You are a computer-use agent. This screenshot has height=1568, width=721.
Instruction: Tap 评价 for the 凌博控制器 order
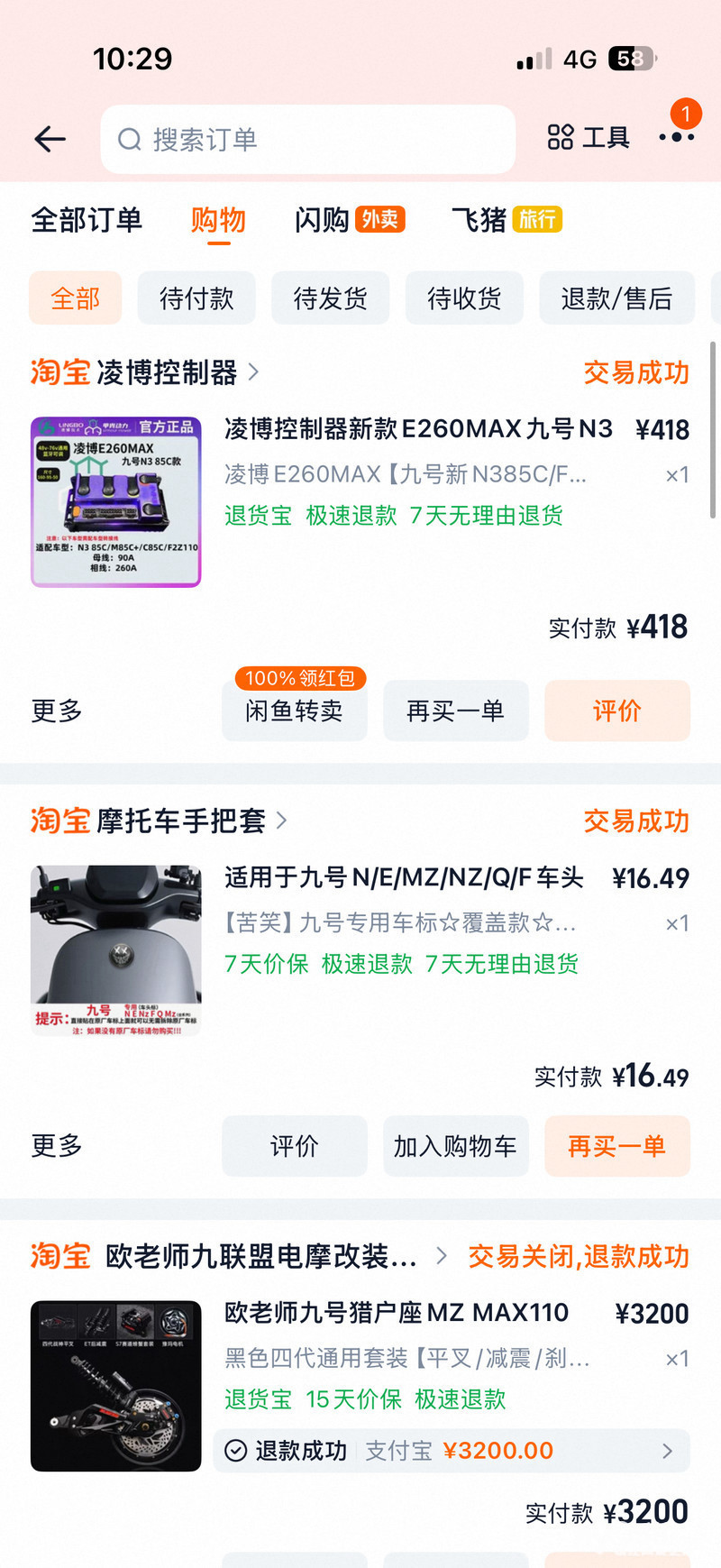tap(616, 711)
